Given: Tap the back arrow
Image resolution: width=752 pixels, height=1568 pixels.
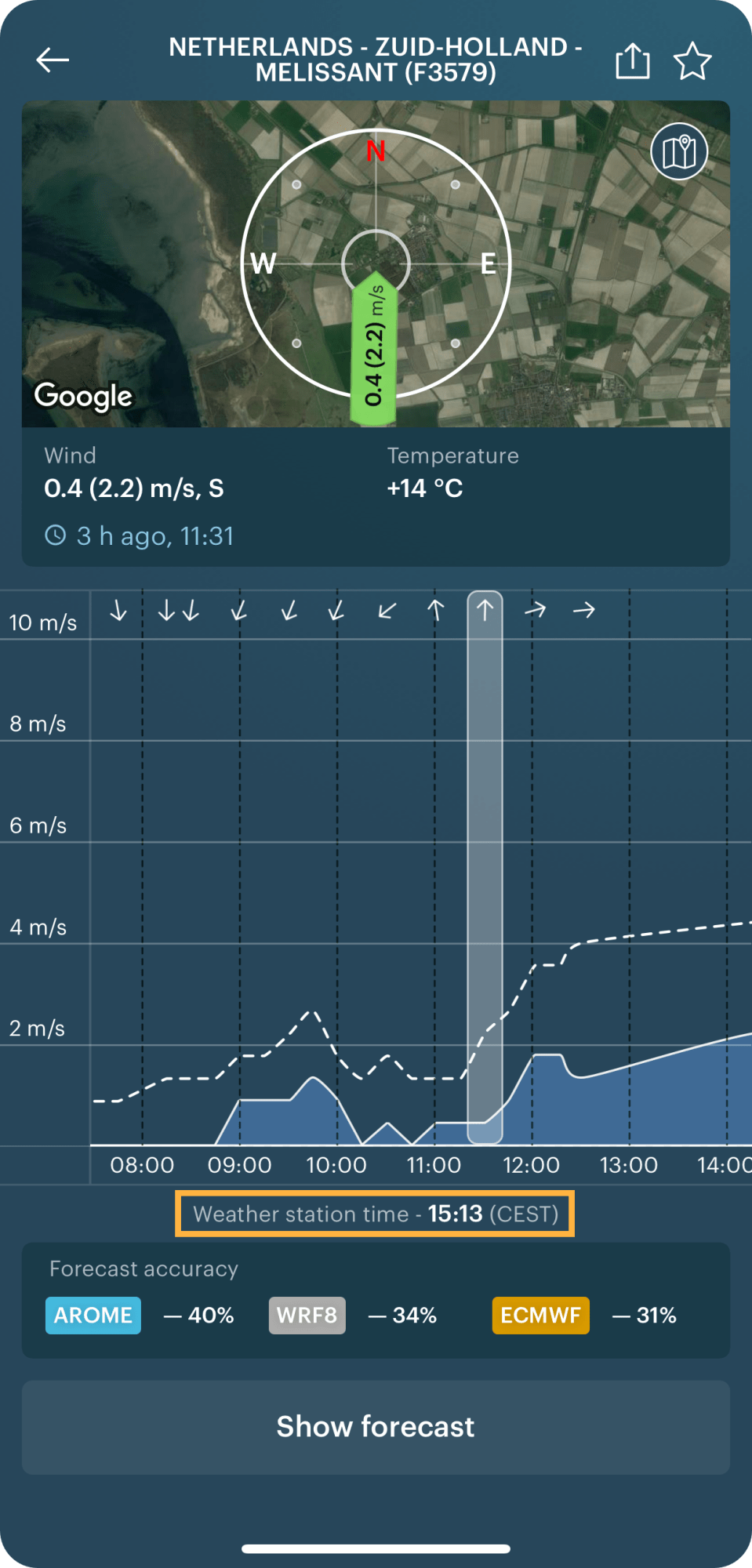Looking at the screenshot, I should point(52,60).
